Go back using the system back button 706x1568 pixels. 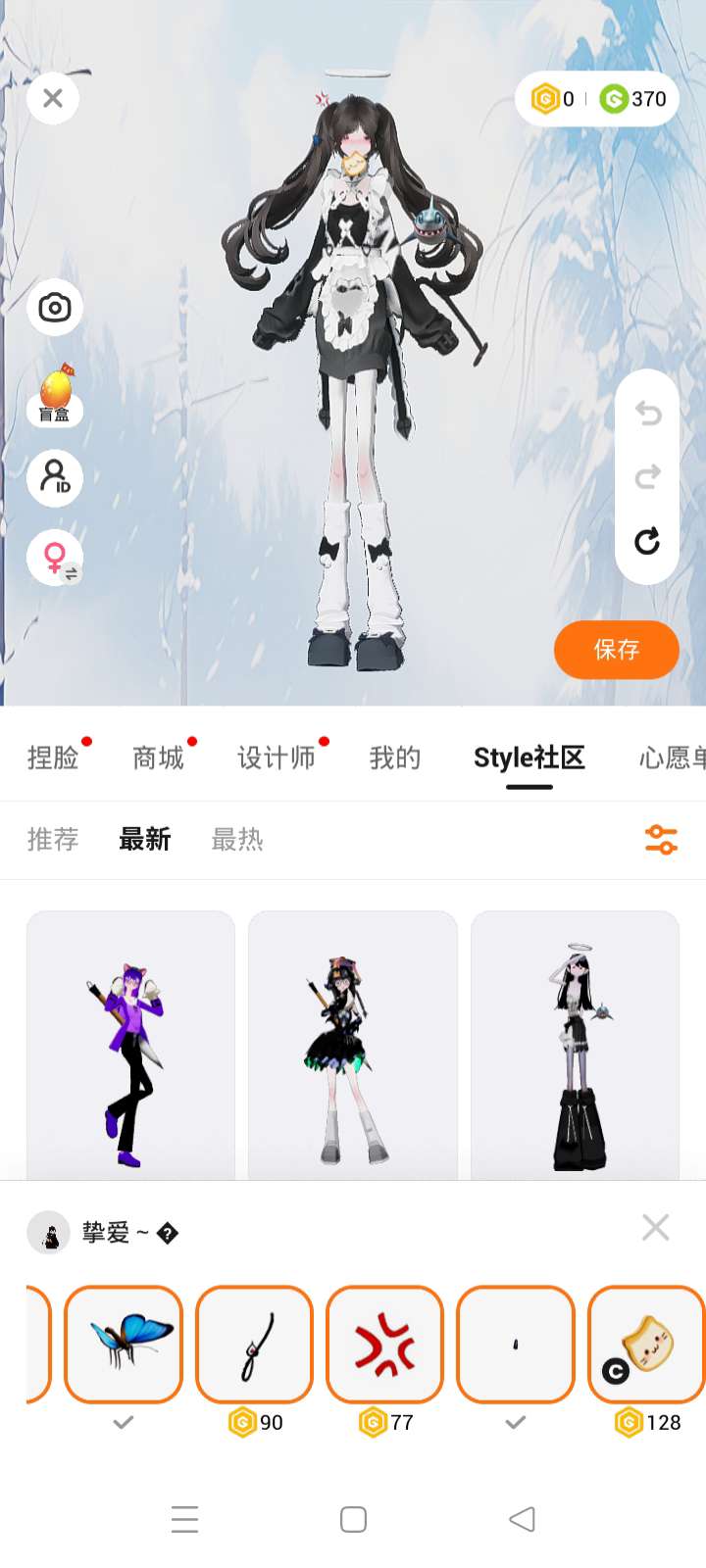[522, 1519]
